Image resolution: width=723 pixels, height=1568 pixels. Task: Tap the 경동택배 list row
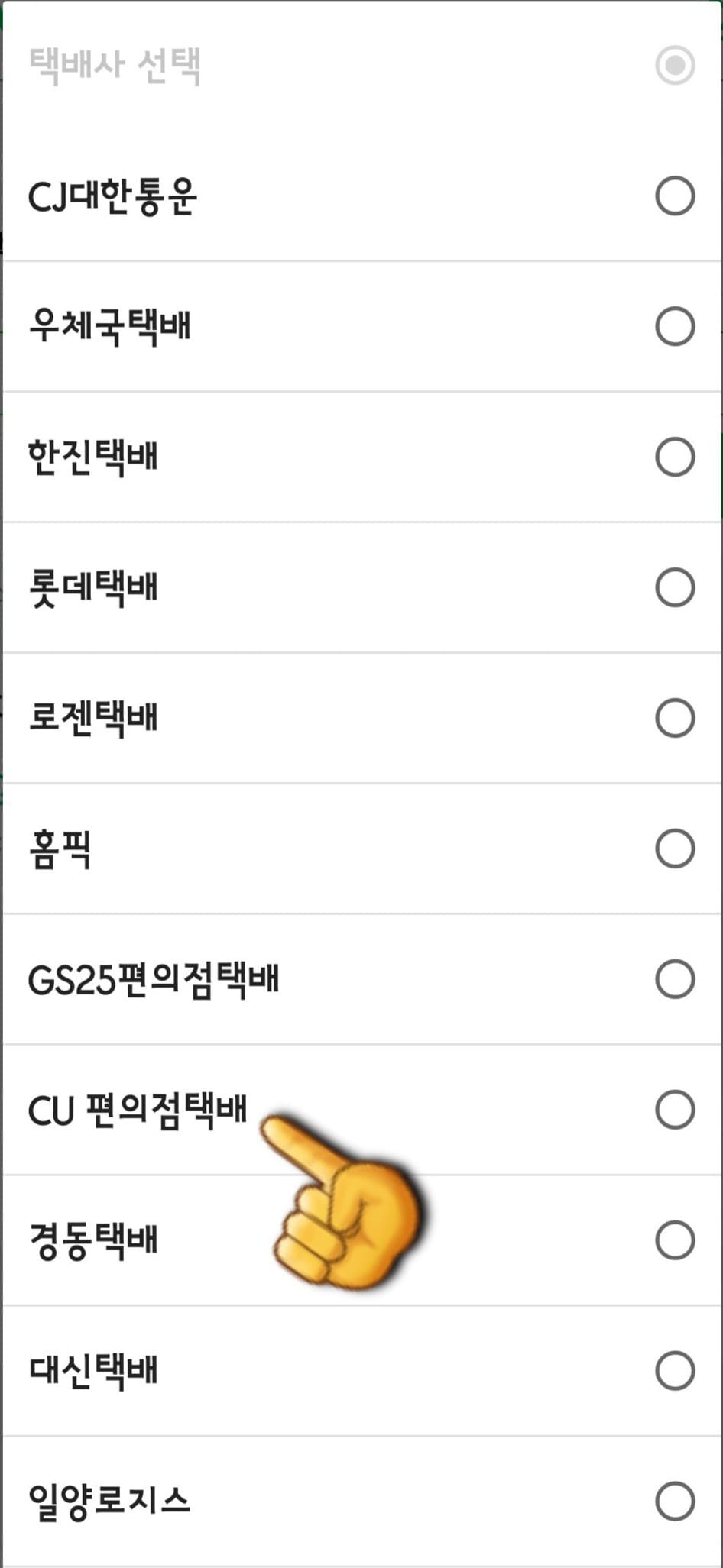pyautogui.click(x=191, y=1240)
